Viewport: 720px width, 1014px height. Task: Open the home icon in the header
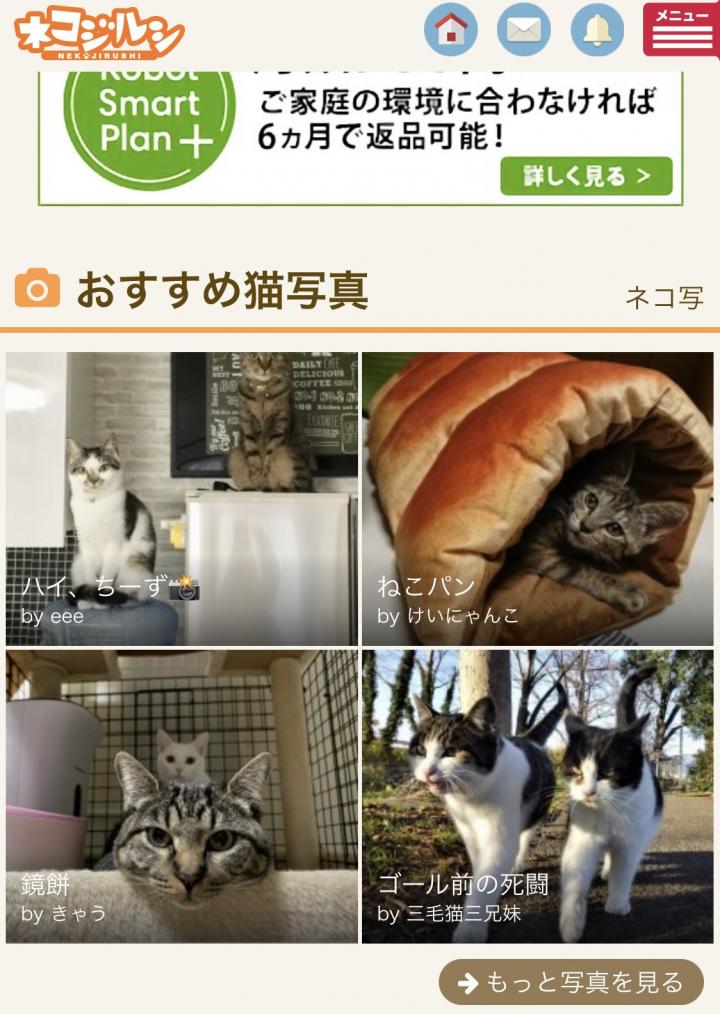(451, 29)
